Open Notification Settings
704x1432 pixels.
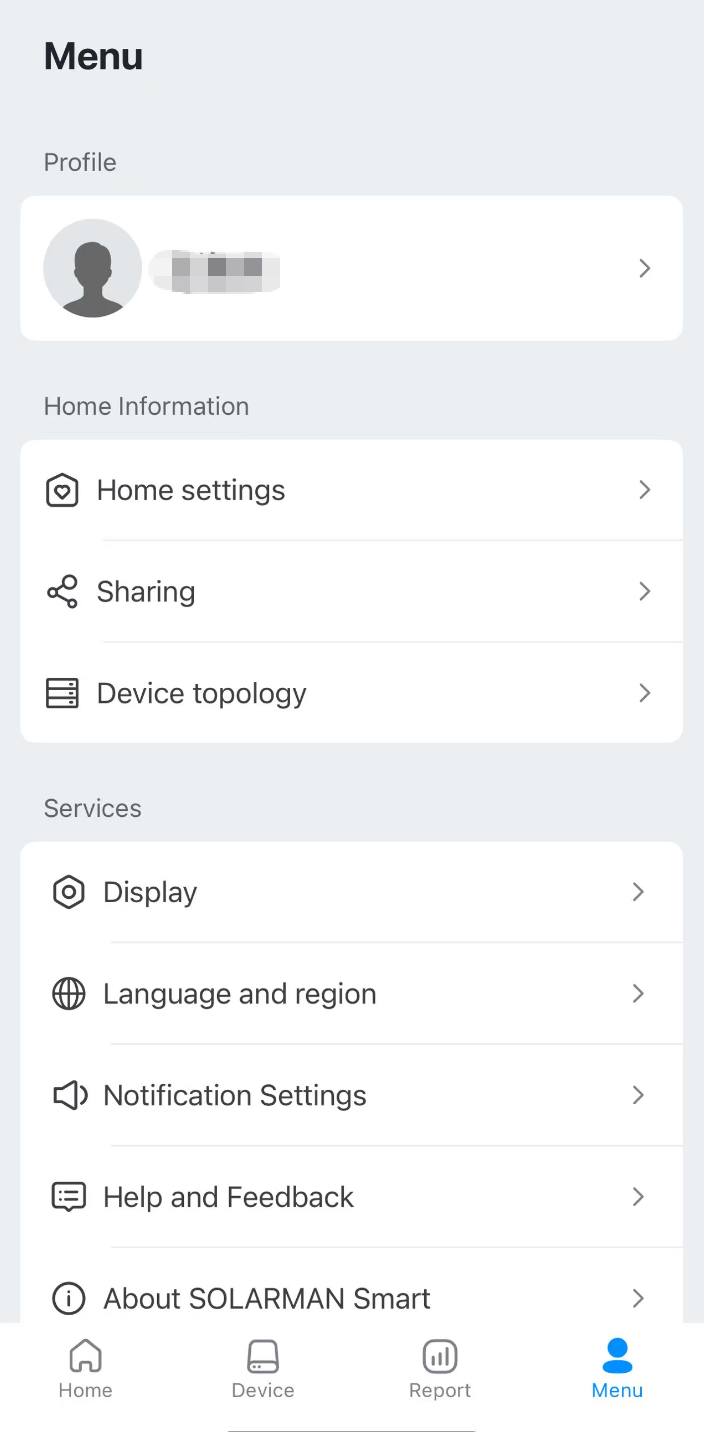(350, 1096)
